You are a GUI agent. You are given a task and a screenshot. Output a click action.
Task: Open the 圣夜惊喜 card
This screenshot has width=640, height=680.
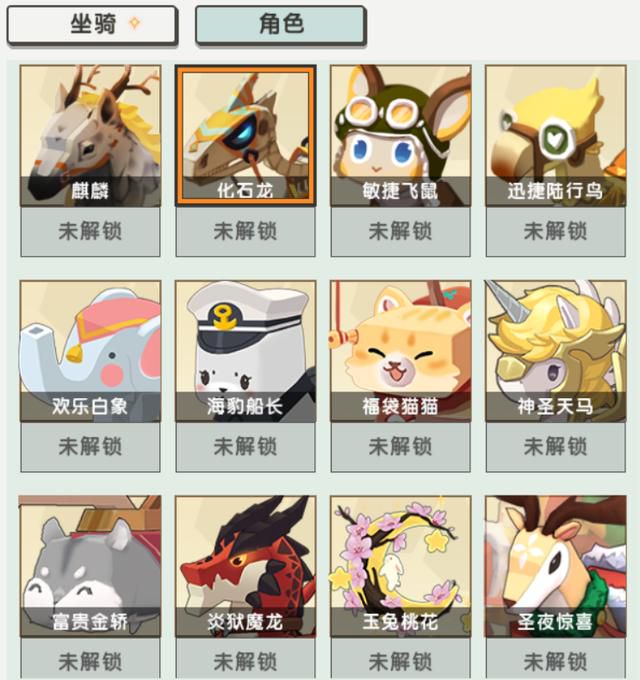point(555,565)
